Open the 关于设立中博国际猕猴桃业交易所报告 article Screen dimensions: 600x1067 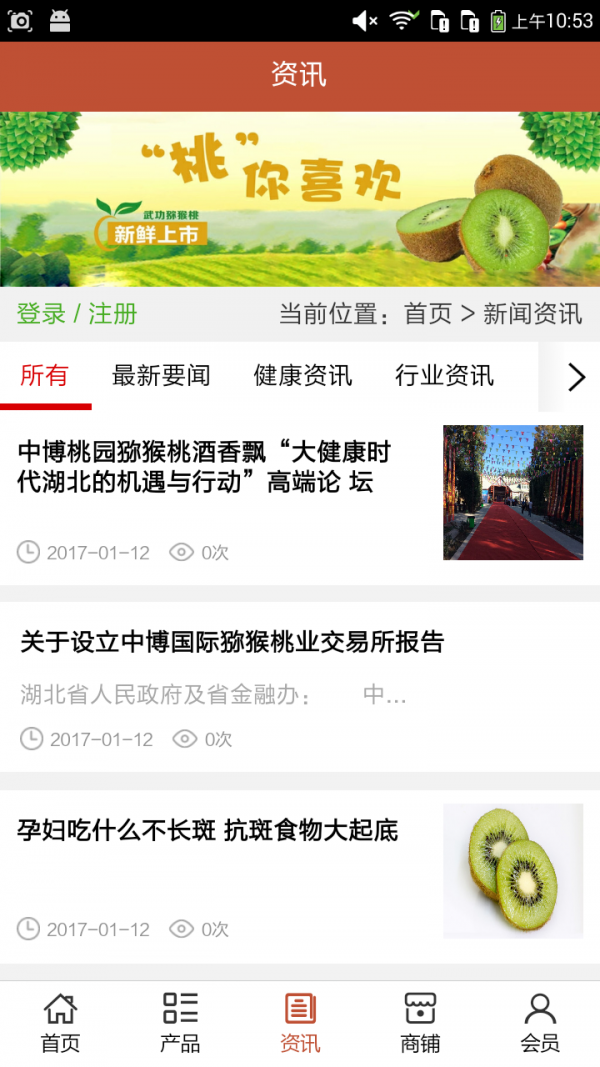[x=232, y=642]
